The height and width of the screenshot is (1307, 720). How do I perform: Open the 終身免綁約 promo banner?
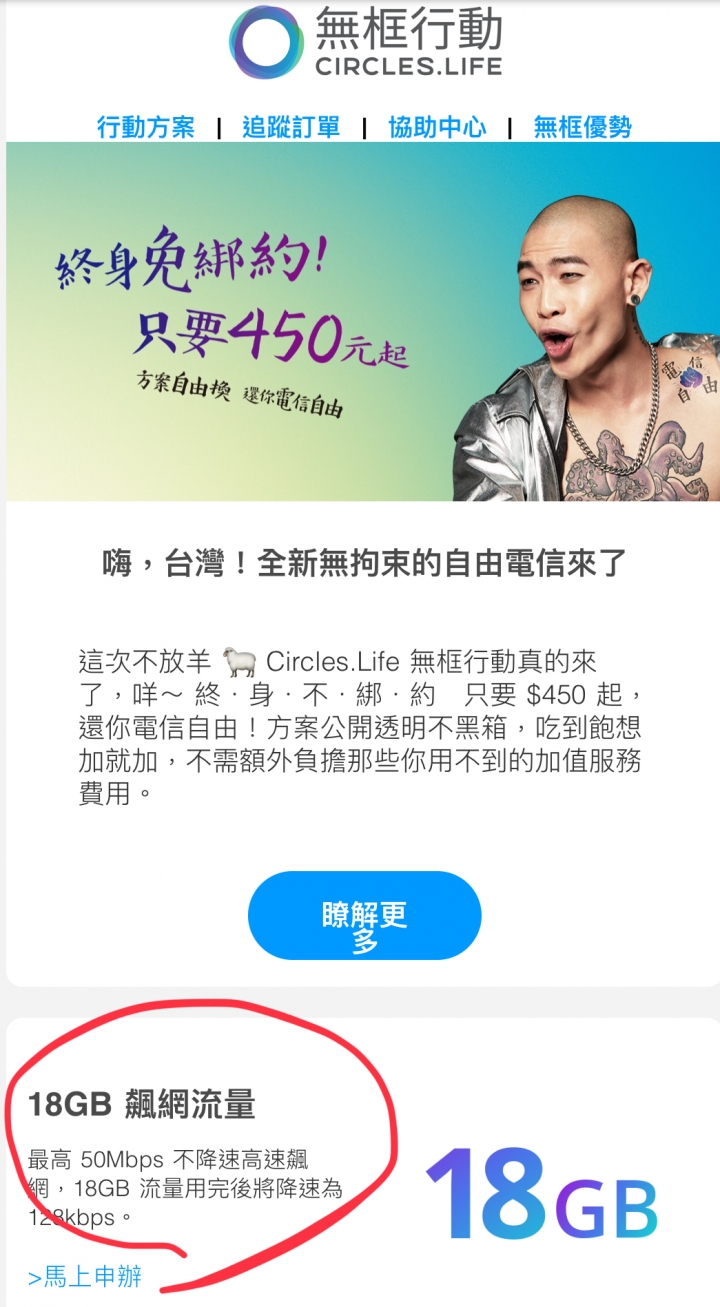click(x=362, y=321)
